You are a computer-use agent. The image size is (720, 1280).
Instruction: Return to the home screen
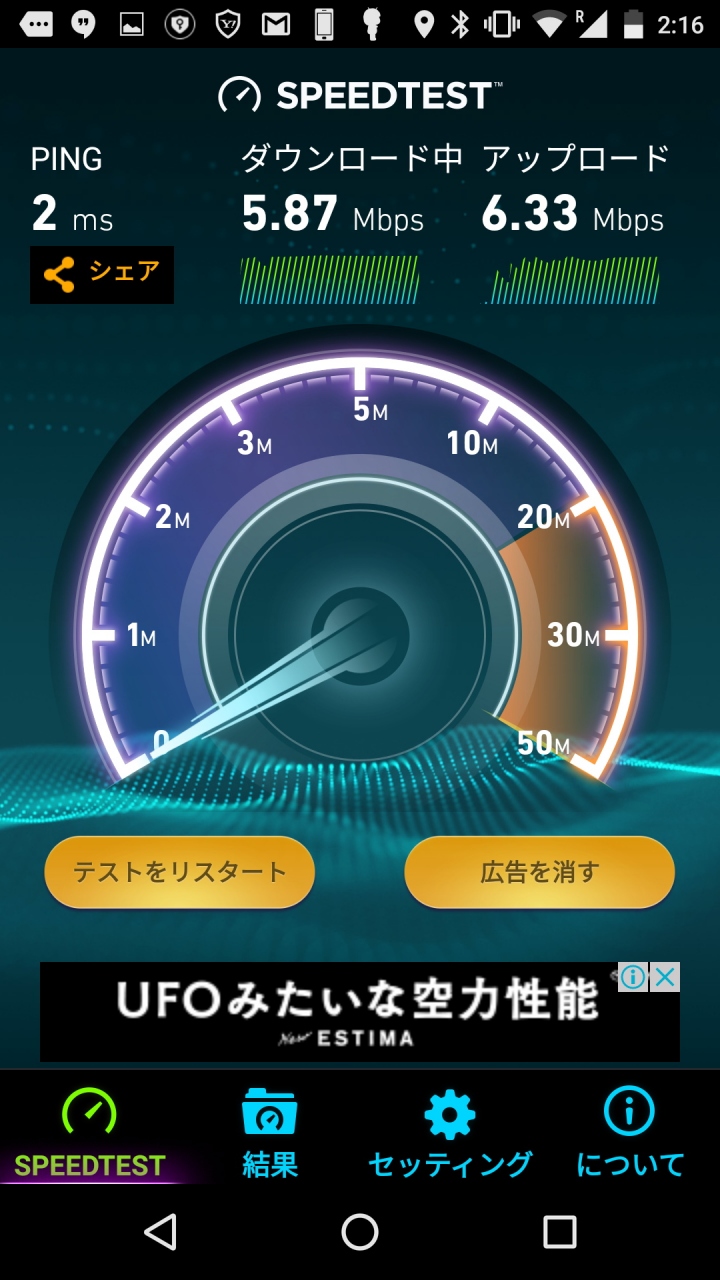click(360, 1232)
